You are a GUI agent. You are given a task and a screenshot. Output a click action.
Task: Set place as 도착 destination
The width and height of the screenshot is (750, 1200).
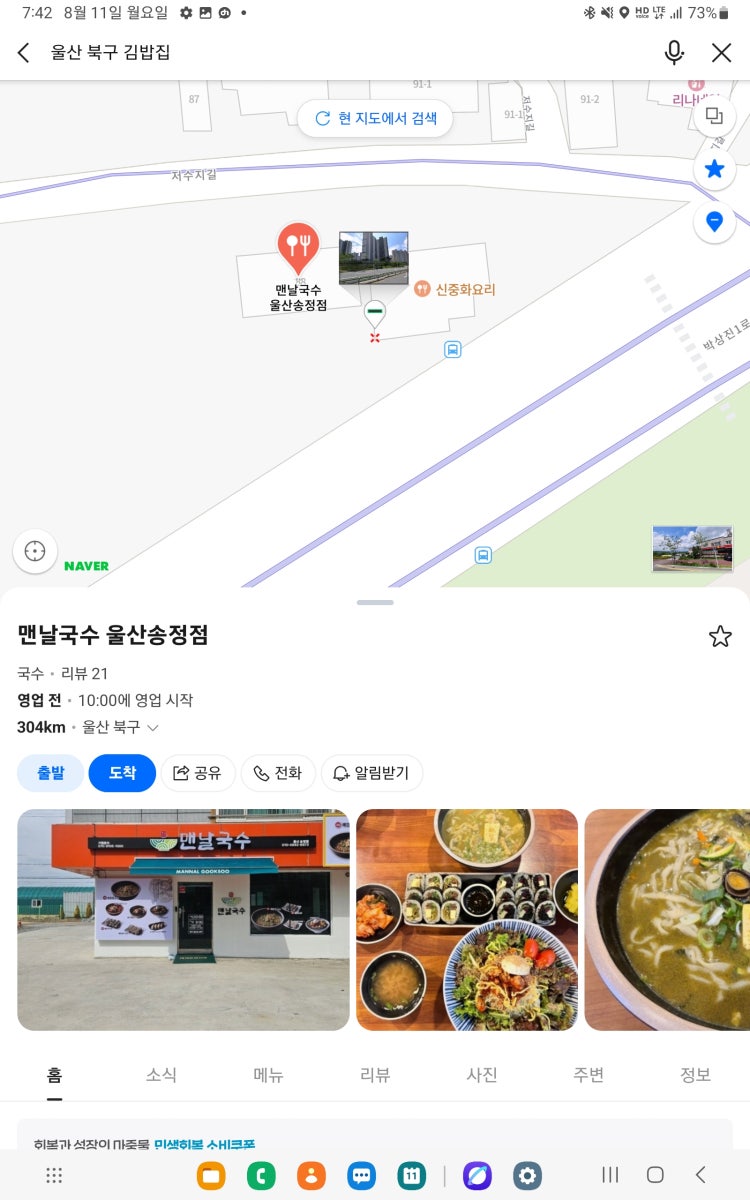pos(122,773)
